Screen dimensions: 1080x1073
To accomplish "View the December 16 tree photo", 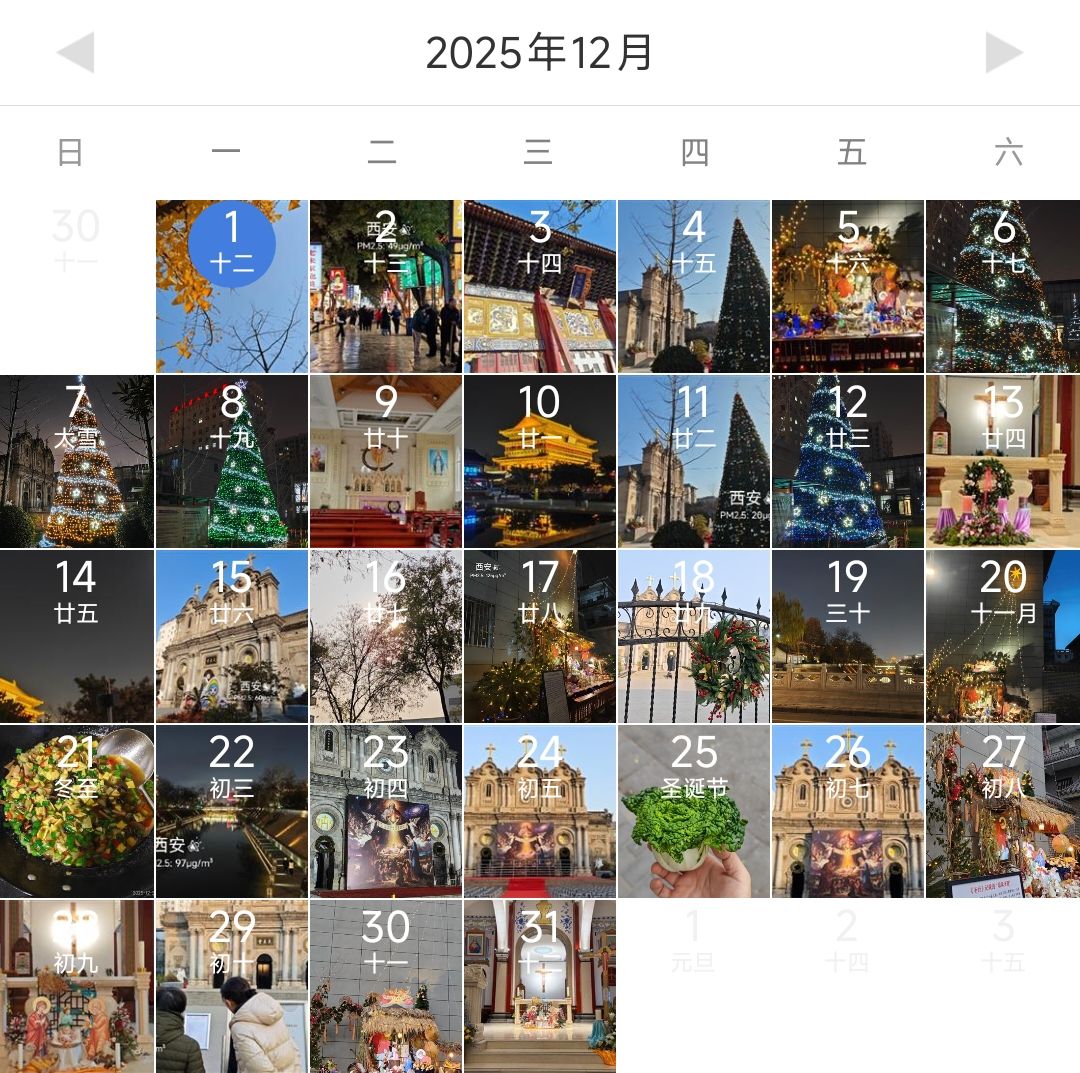I will pos(386,636).
